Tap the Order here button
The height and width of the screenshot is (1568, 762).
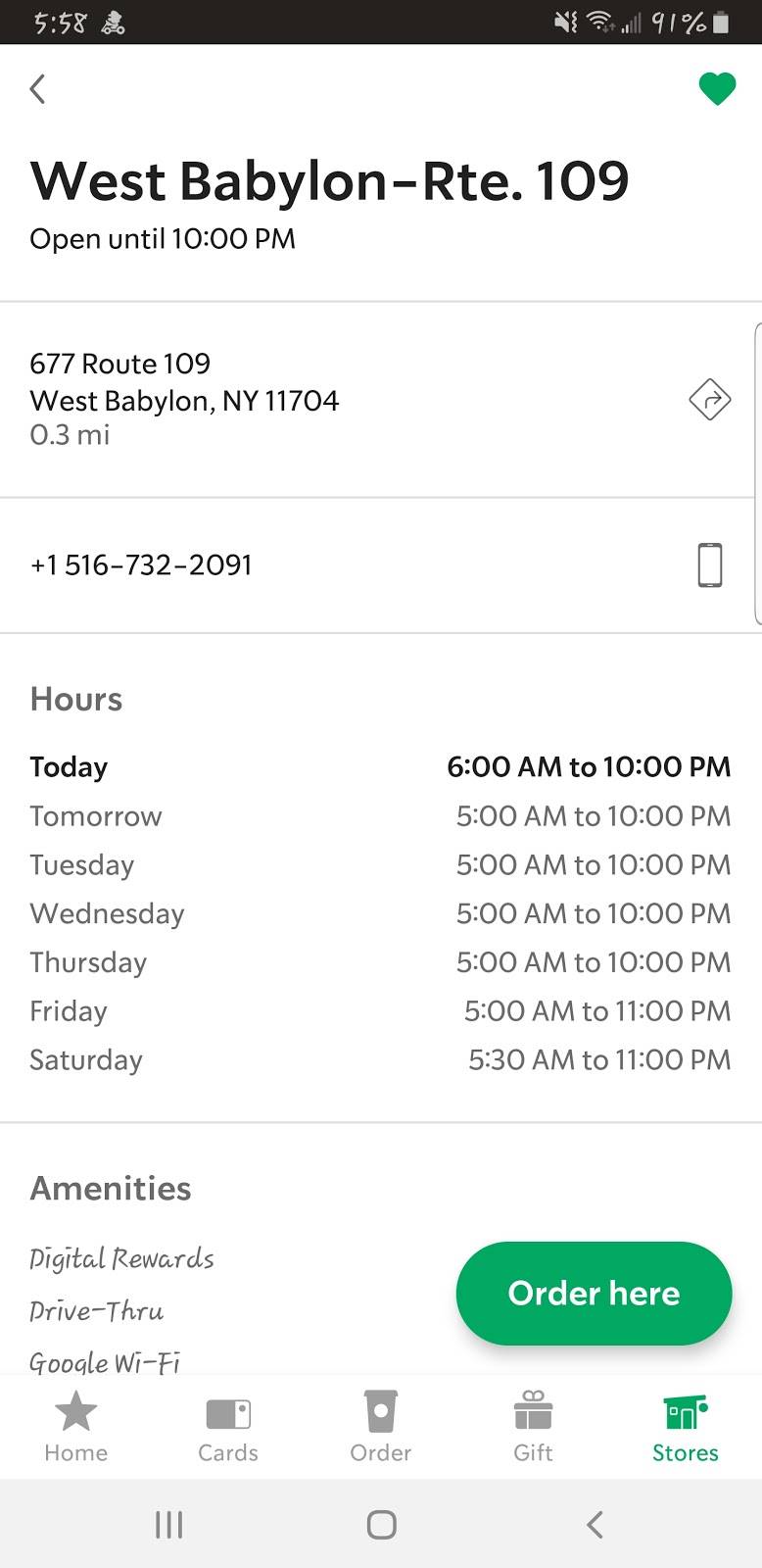(594, 1293)
